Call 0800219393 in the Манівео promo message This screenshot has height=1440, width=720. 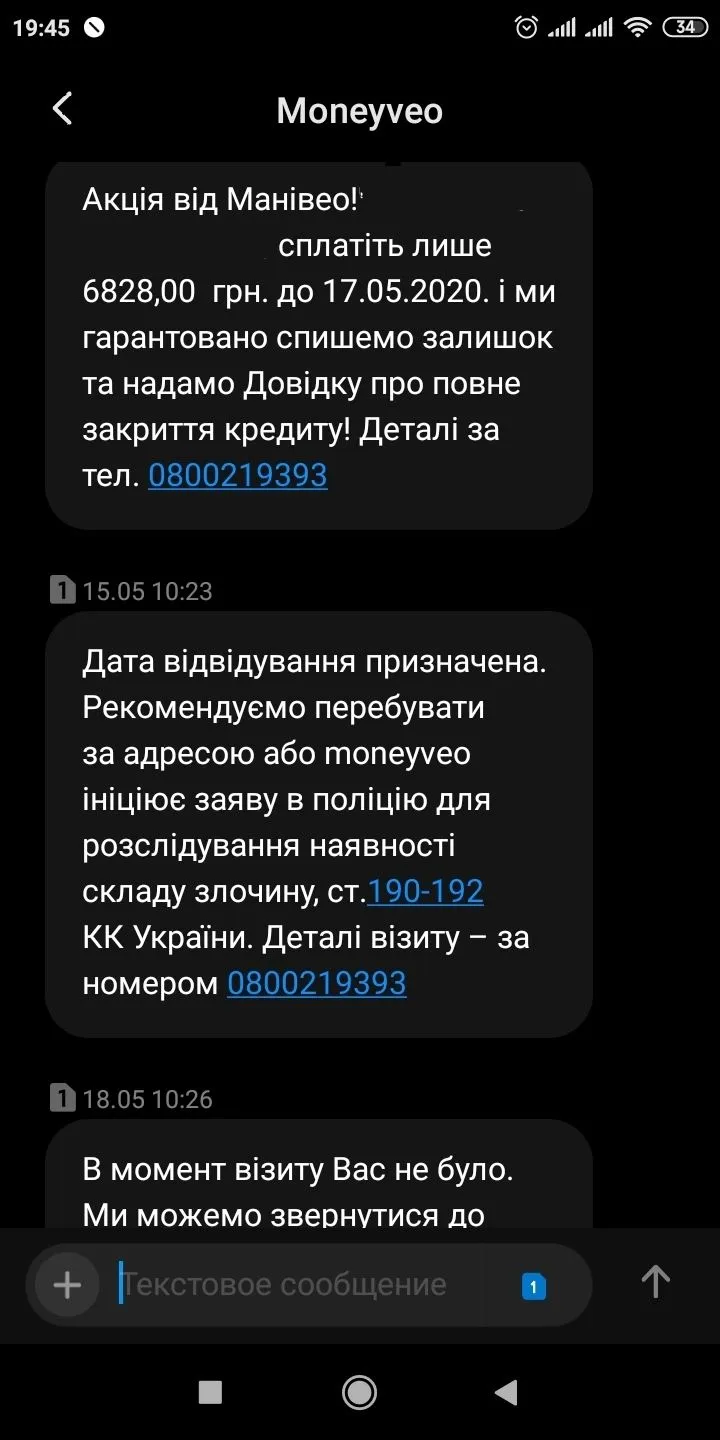pyautogui.click(x=238, y=475)
